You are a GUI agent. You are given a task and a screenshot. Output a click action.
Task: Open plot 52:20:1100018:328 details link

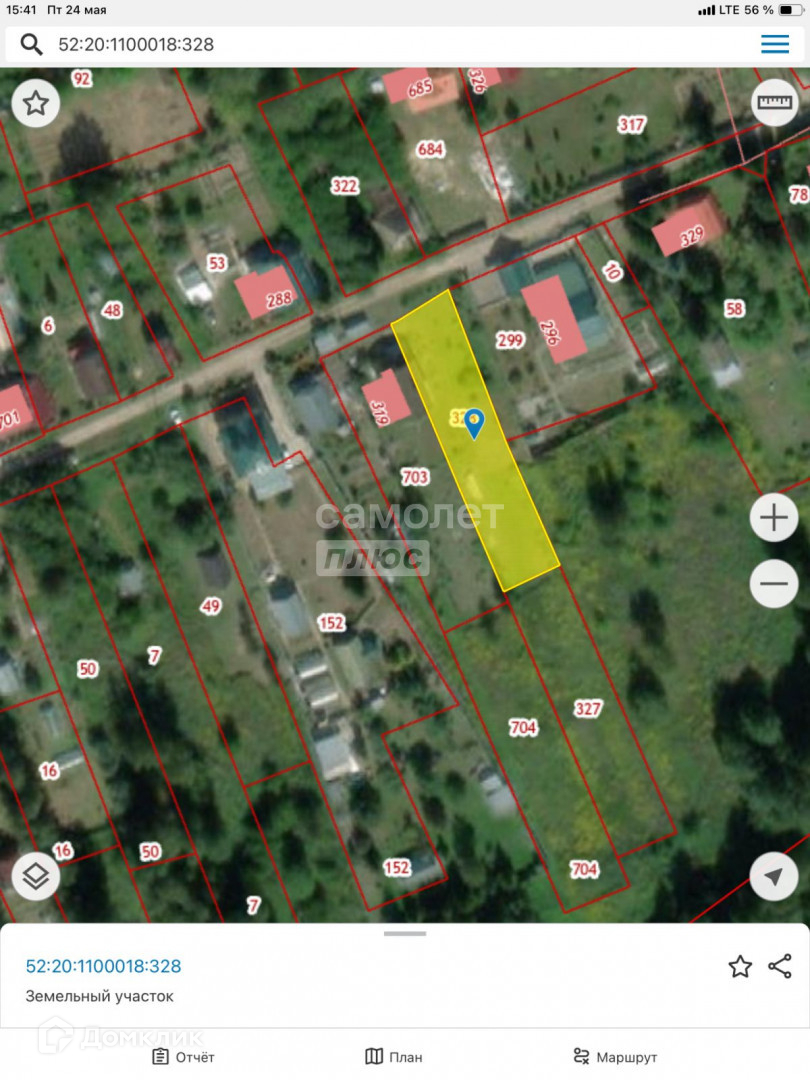tap(103, 966)
